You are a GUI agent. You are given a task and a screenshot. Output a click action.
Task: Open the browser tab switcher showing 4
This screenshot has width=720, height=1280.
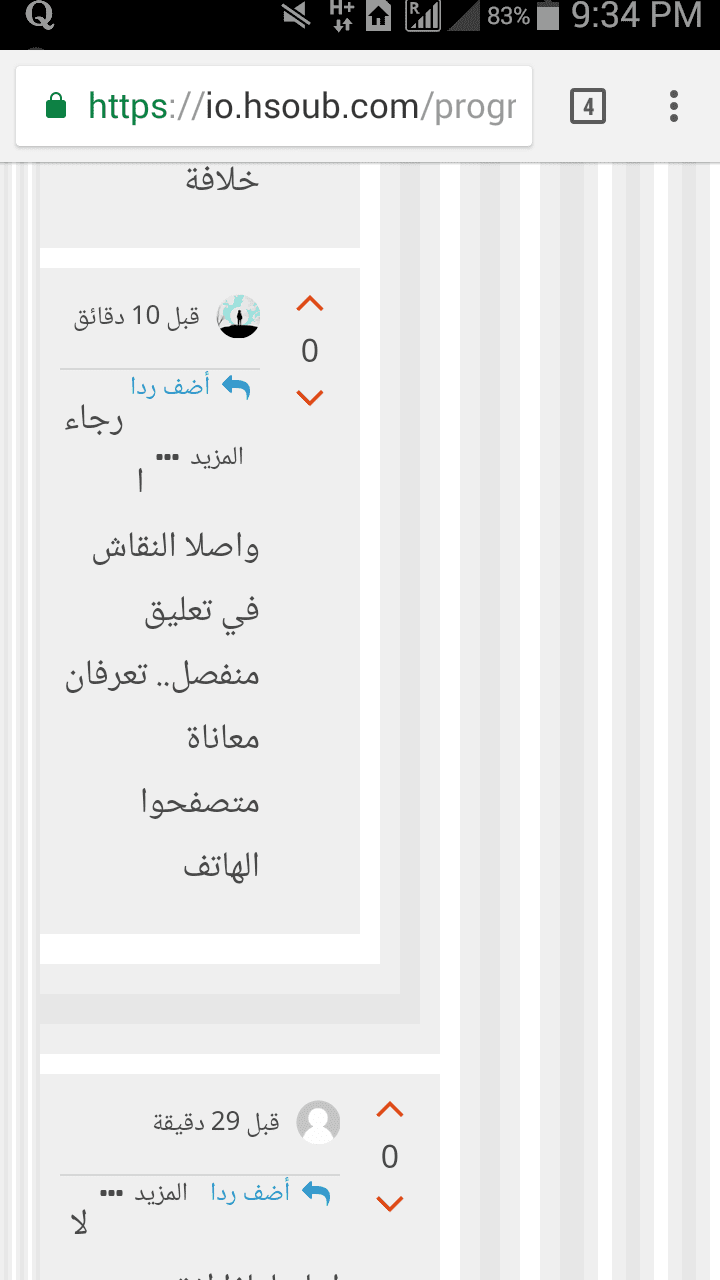588,106
